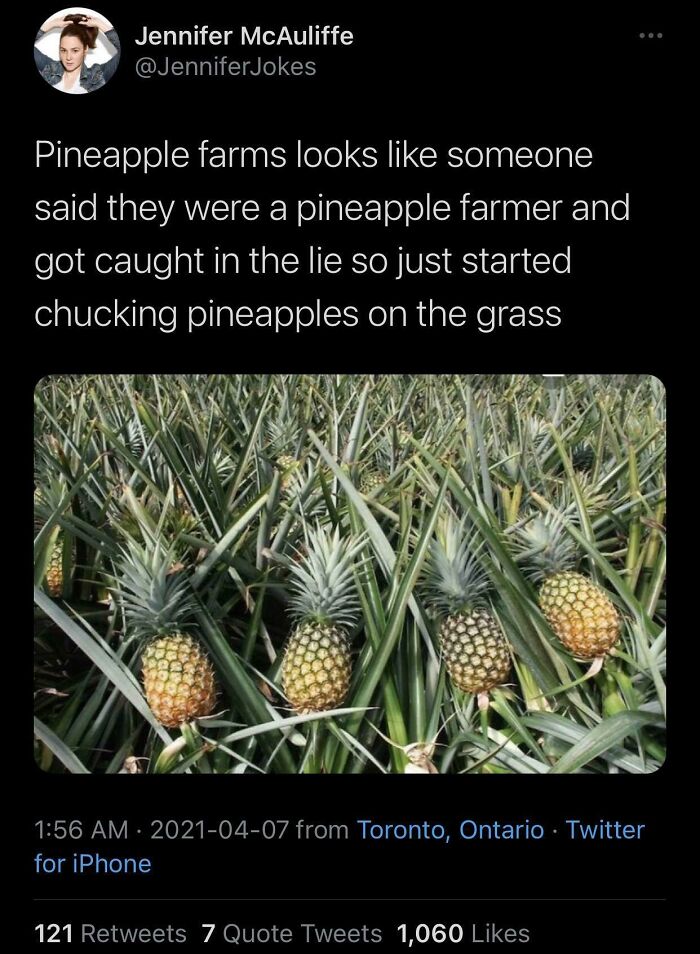Expand the pineapple farm photo
Viewport: 700px width, 954px height.
point(350,573)
